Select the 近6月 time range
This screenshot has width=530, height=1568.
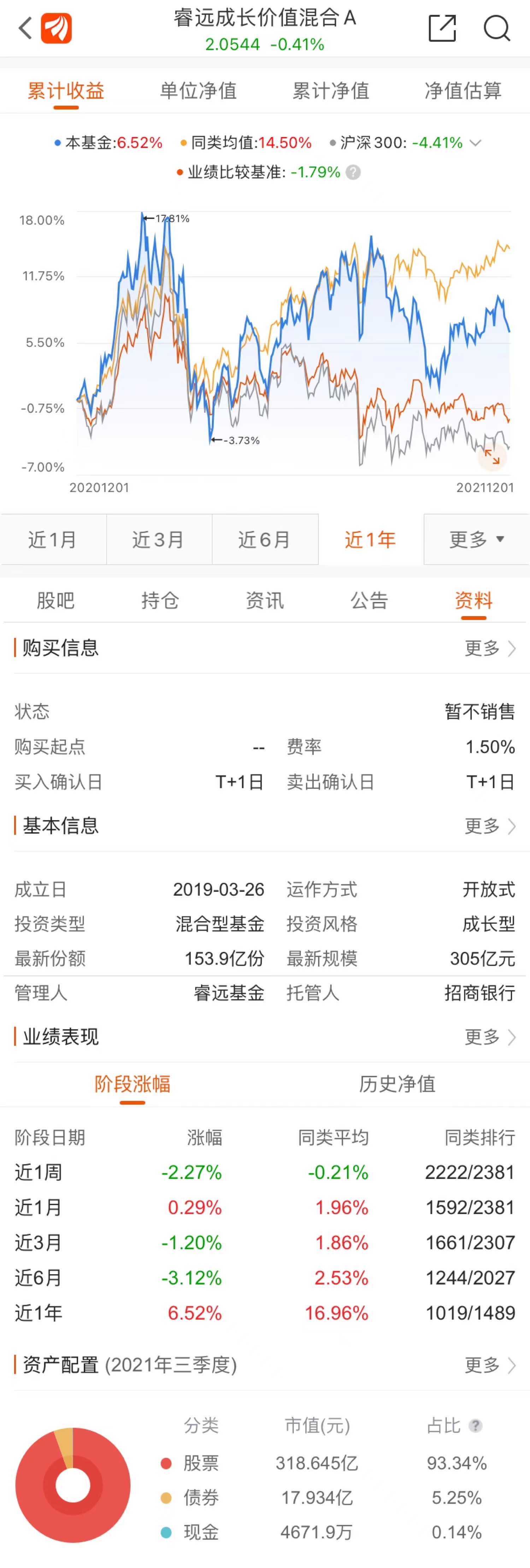coord(265,539)
